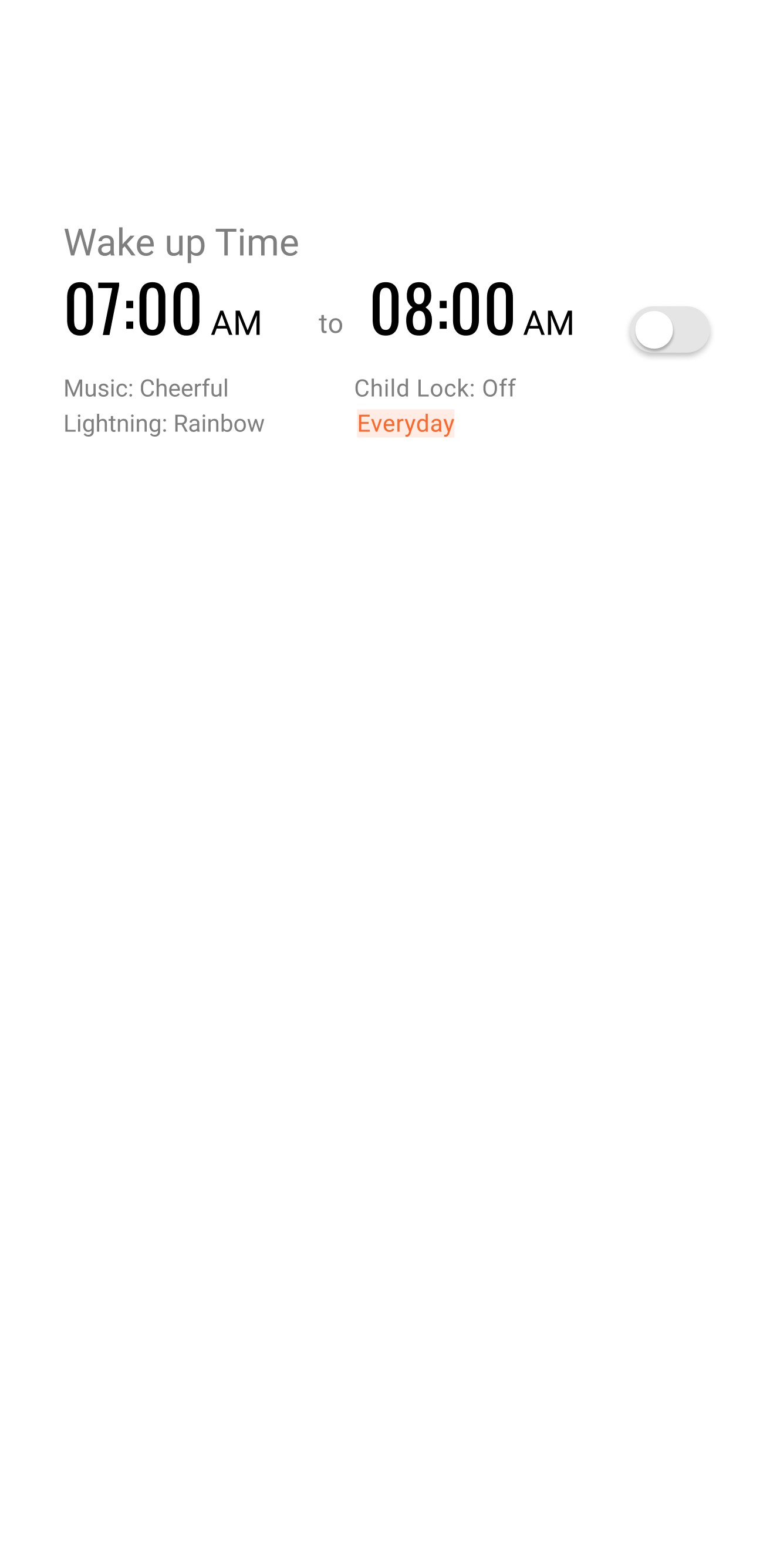770x1568 pixels.
Task: Open the Everyday repeat schedule
Action: 406,423
